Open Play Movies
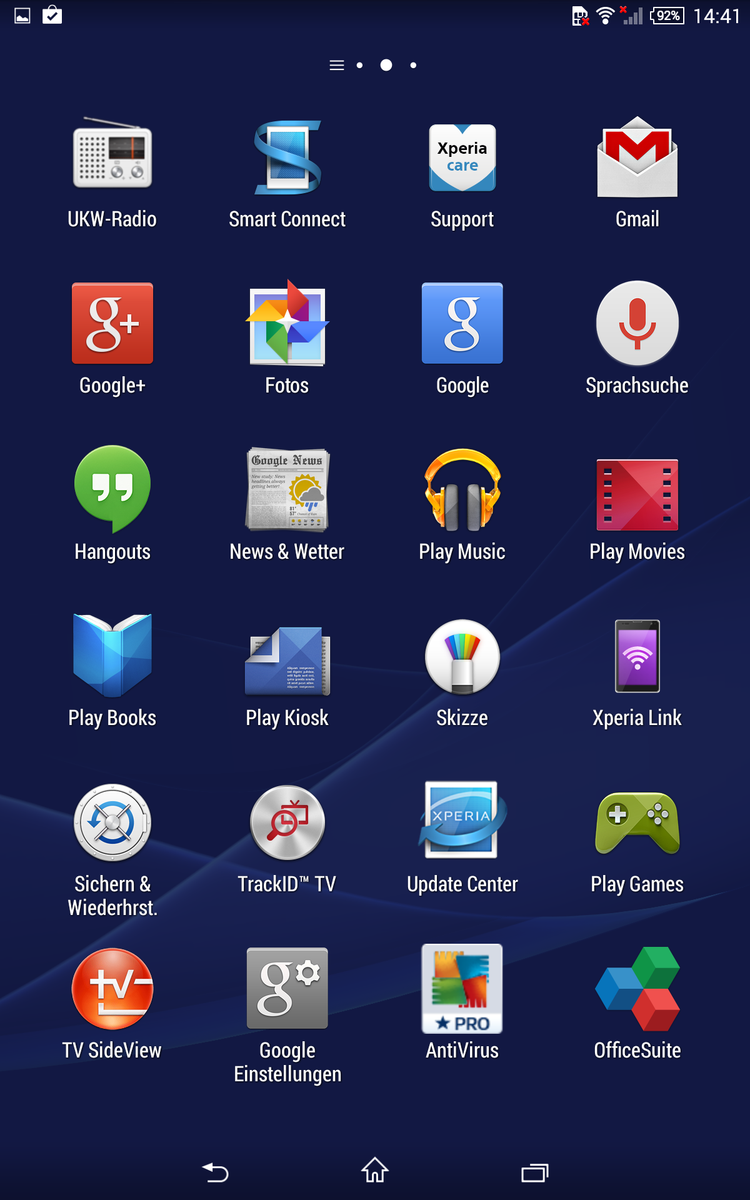Screen dimensions: 750x1200 tap(637, 490)
